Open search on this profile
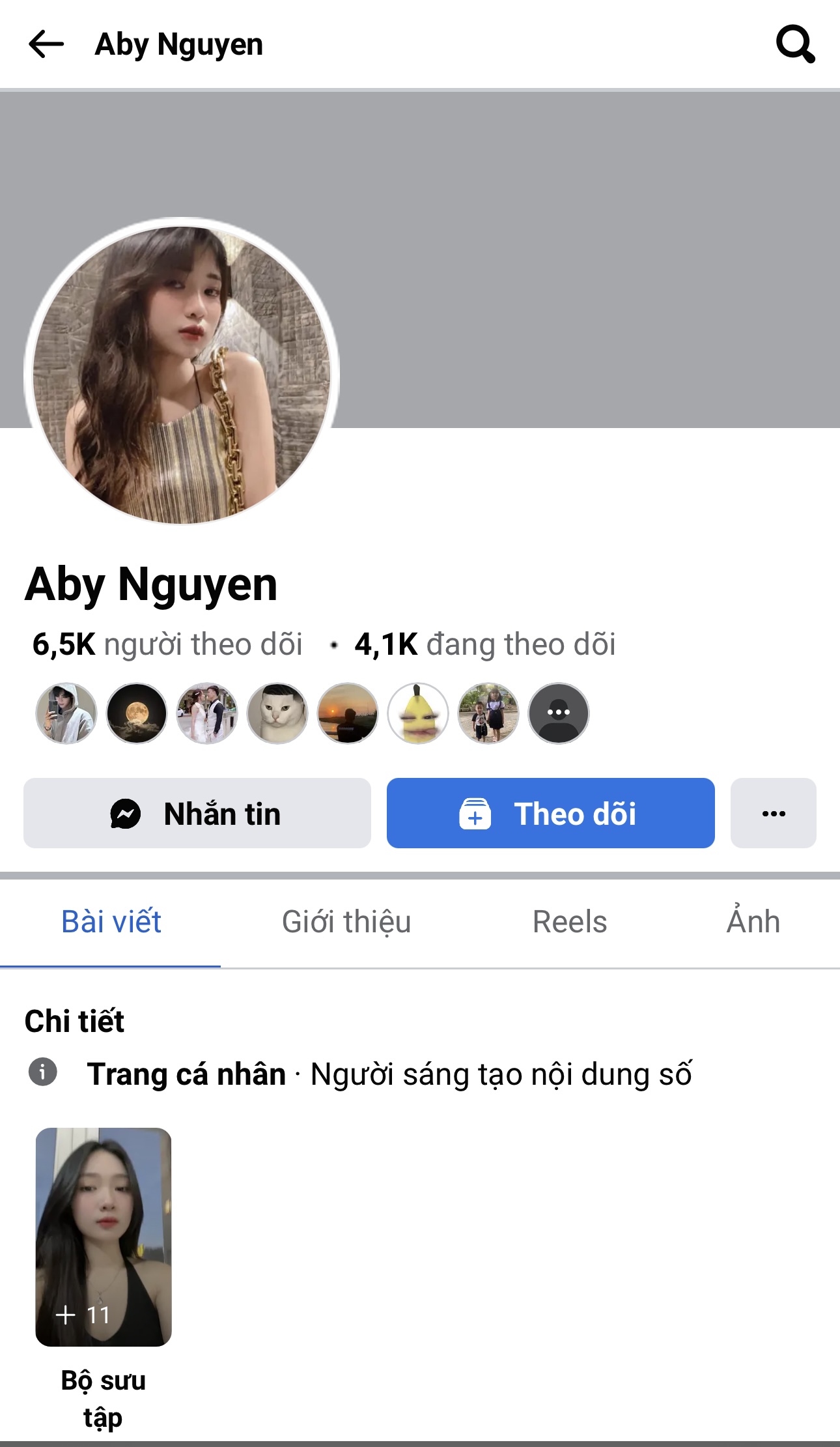This screenshot has width=840, height=1447. click(x=795, y=44)
